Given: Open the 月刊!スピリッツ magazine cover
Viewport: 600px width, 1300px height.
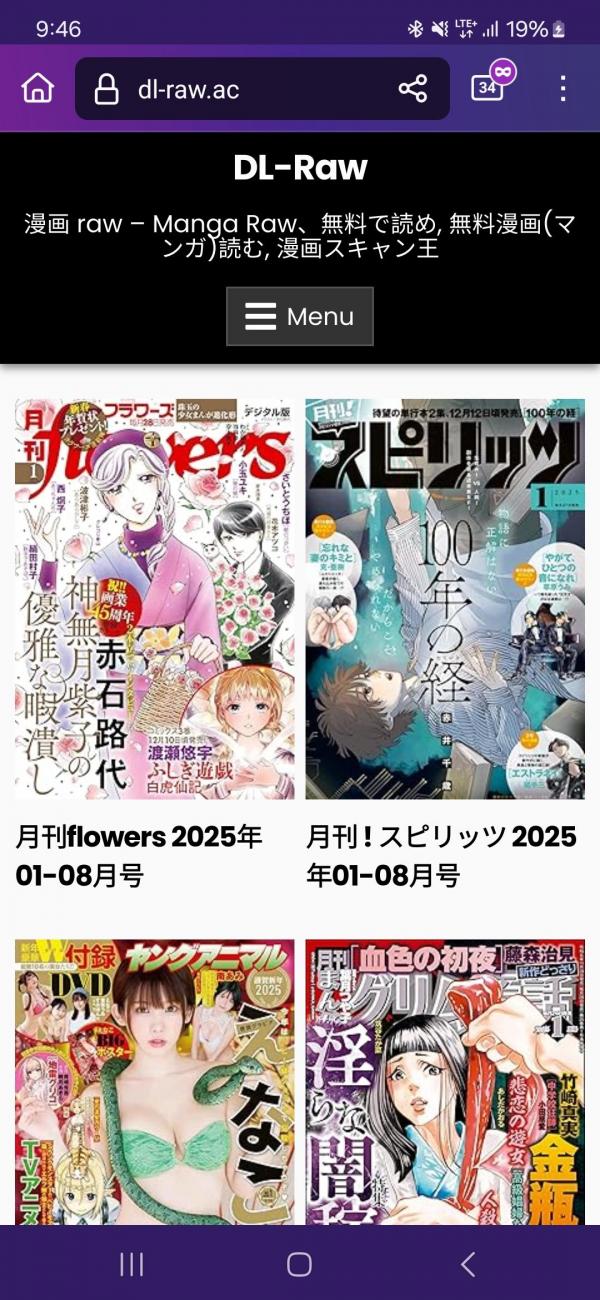Looking at the screenshot, I should click(445, 598).
